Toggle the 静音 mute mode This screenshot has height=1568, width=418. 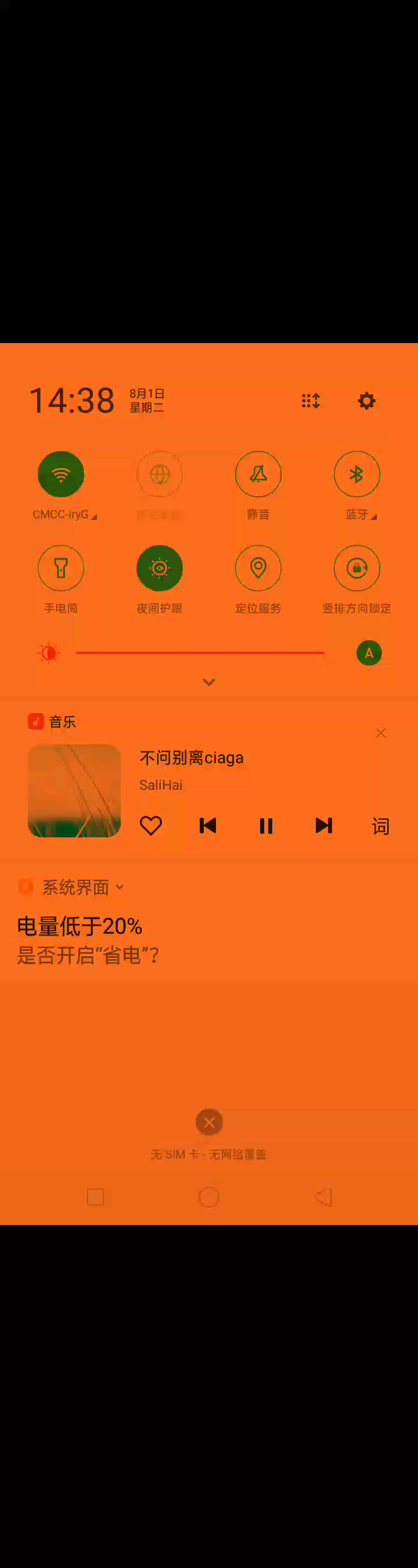tap(258, 474)
